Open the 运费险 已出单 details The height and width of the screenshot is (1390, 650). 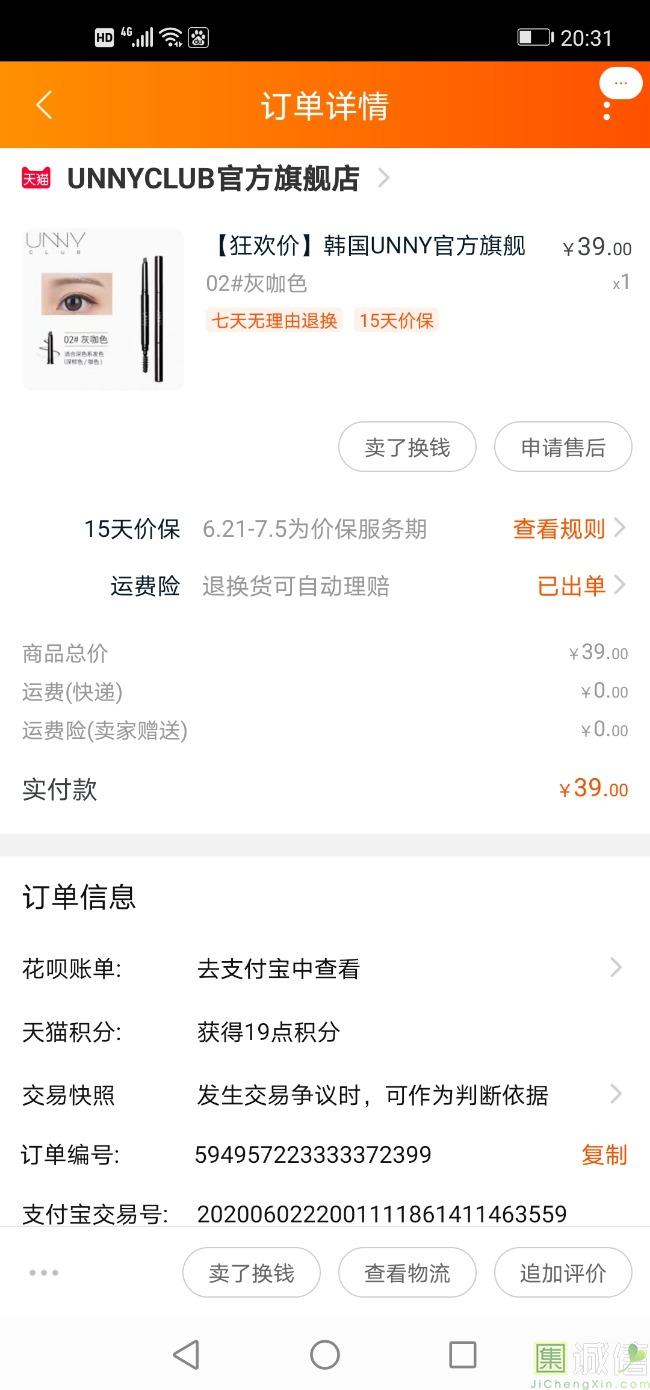(x=580, y=586)
